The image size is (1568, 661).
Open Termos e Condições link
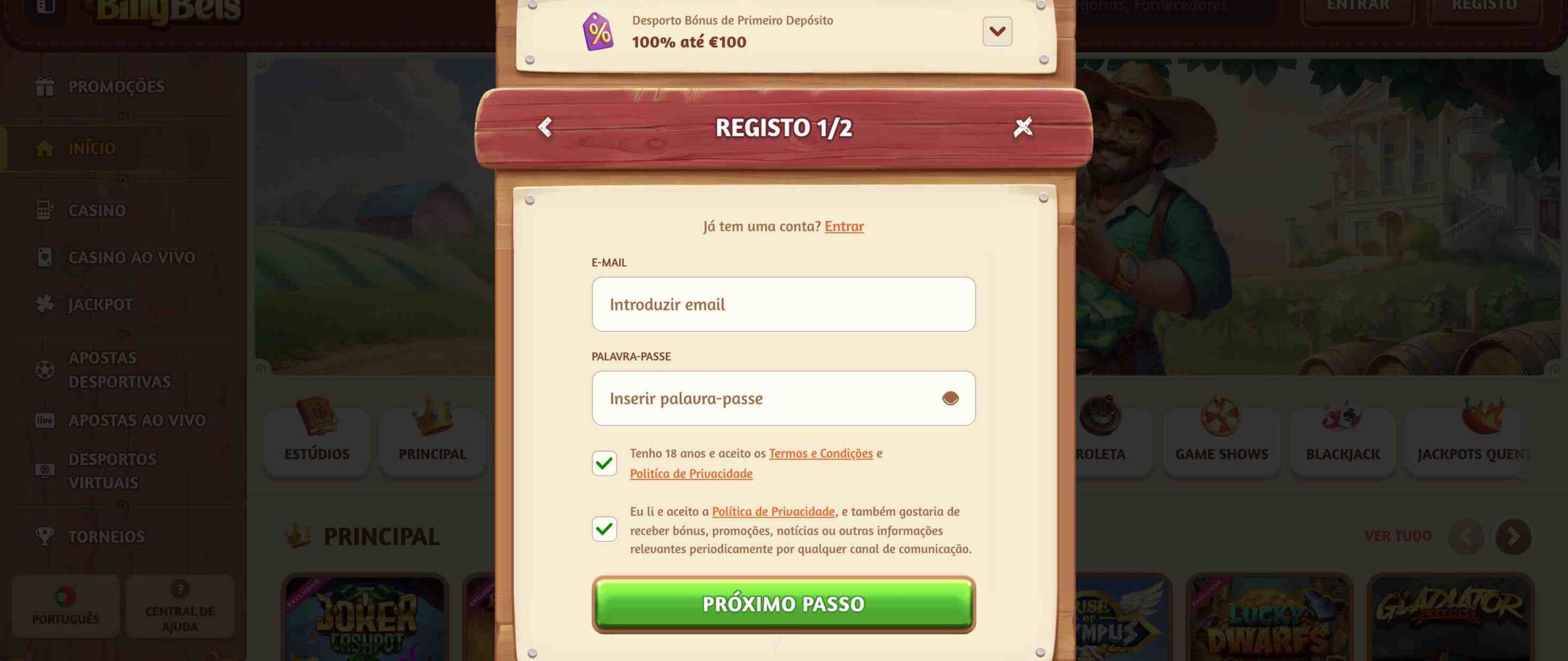(x=820, y=453)
